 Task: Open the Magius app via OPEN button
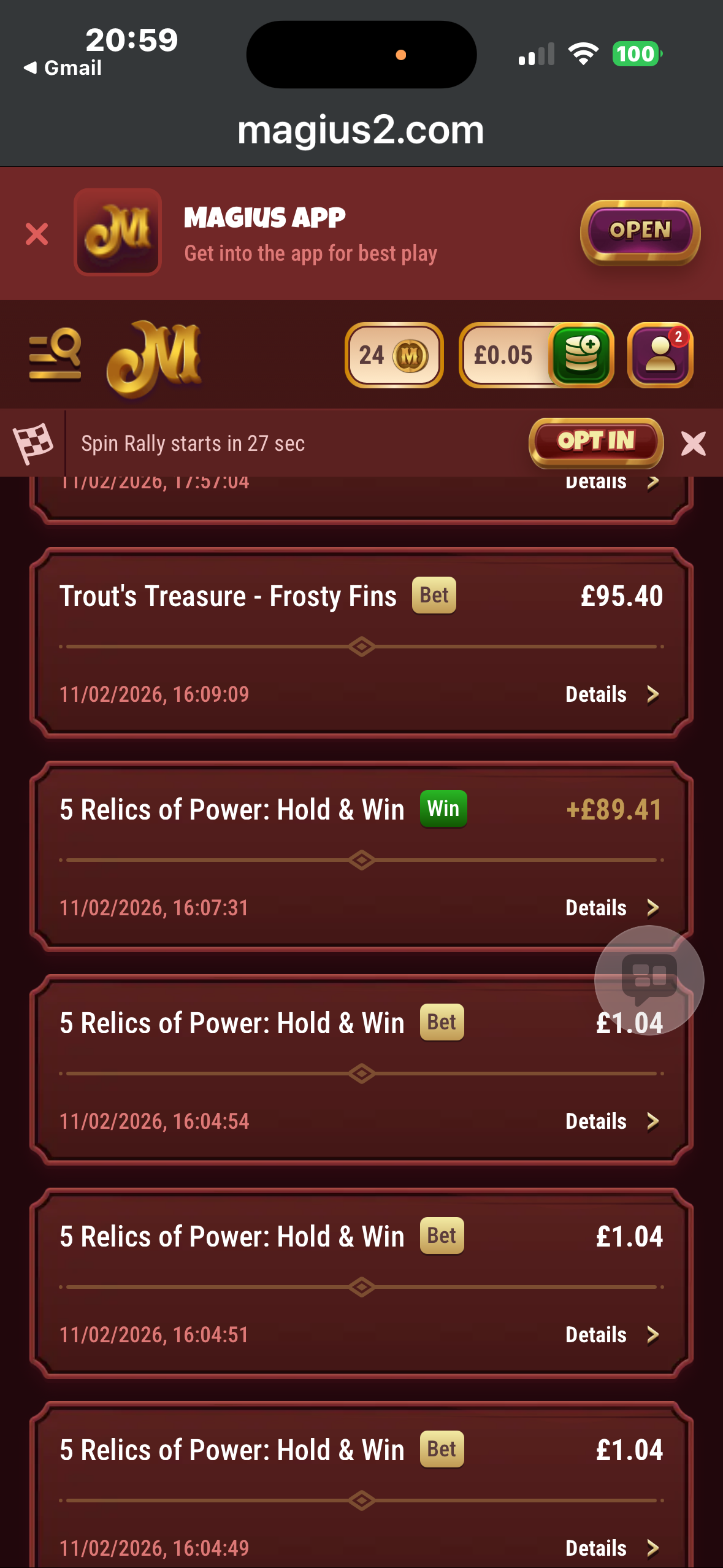coord(640,232)
